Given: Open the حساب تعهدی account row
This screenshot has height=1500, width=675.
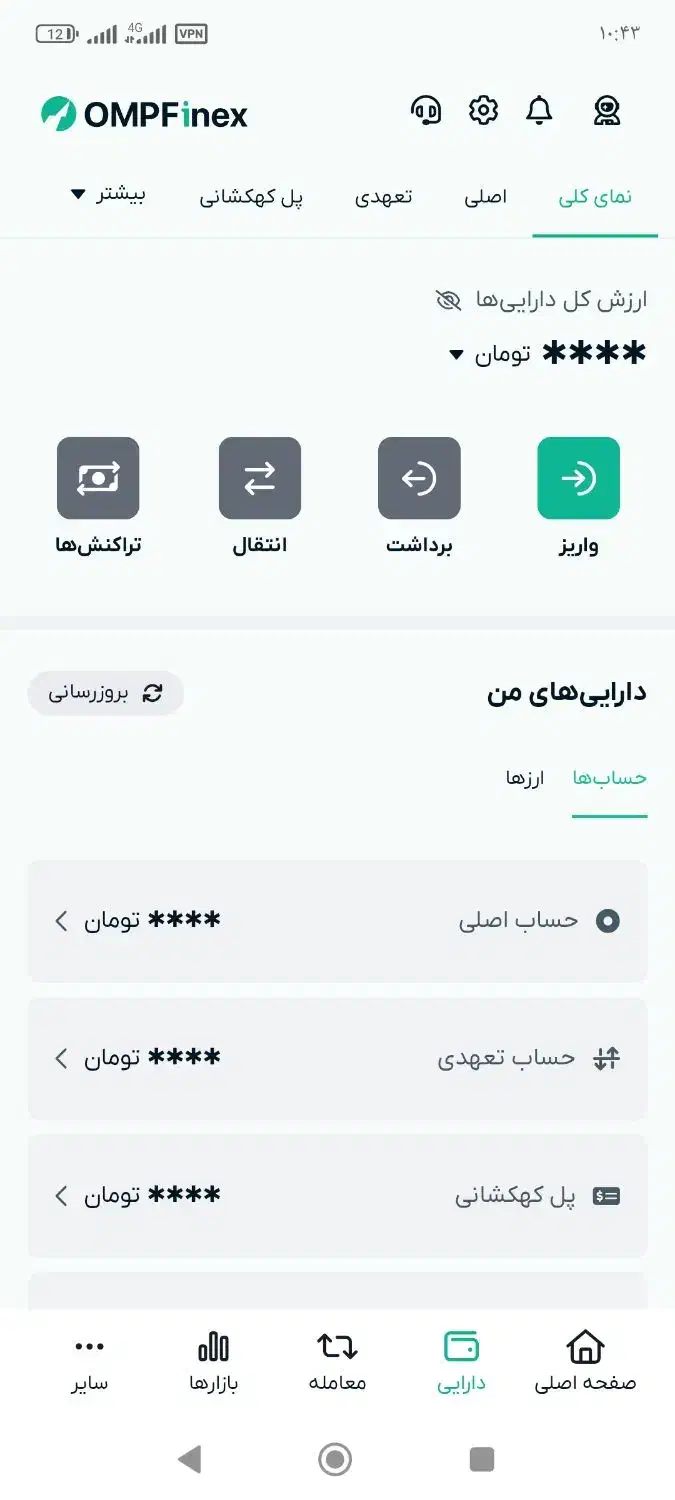Looking at the screenshot, I should (x=338, y=1058).
